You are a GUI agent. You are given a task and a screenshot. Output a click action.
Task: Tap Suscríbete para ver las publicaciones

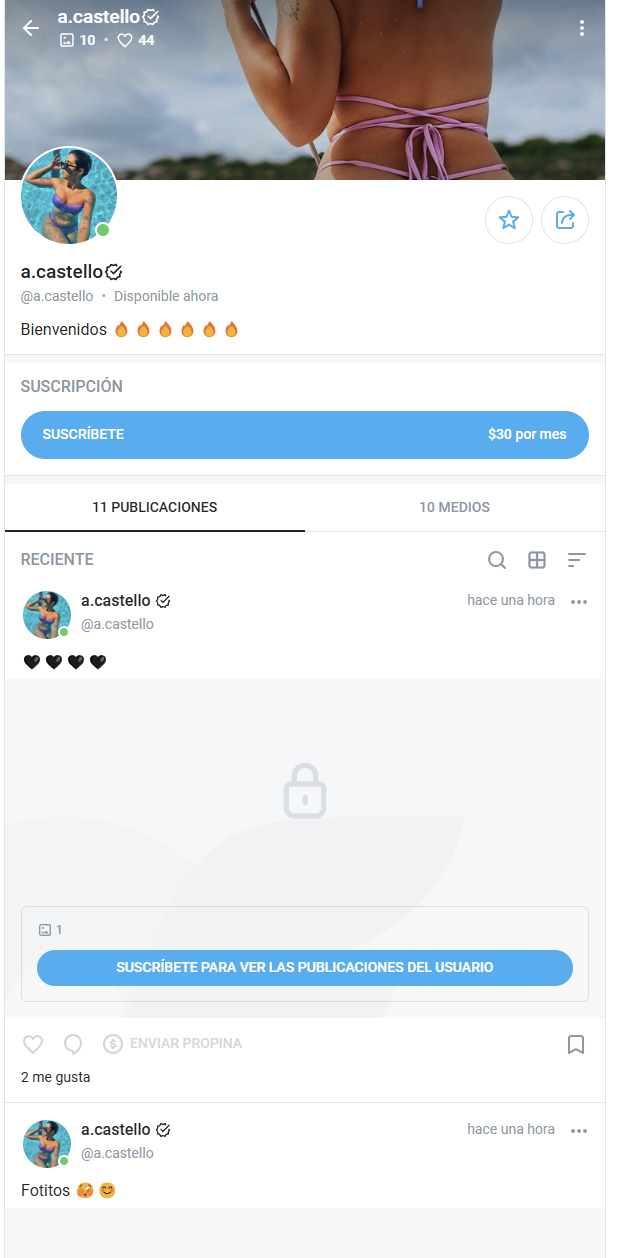(x=305, y=968)
